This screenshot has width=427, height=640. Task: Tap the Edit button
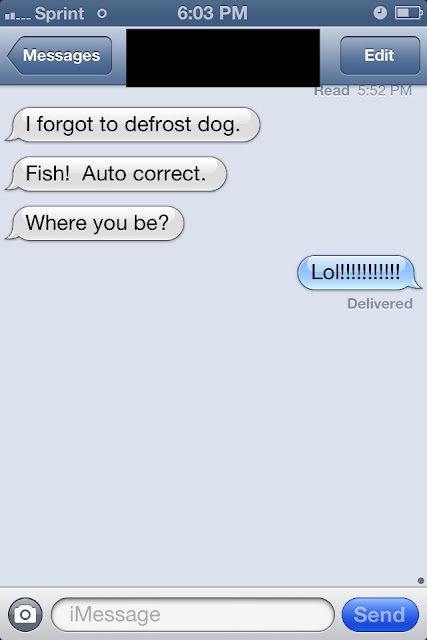pos(380,56)
